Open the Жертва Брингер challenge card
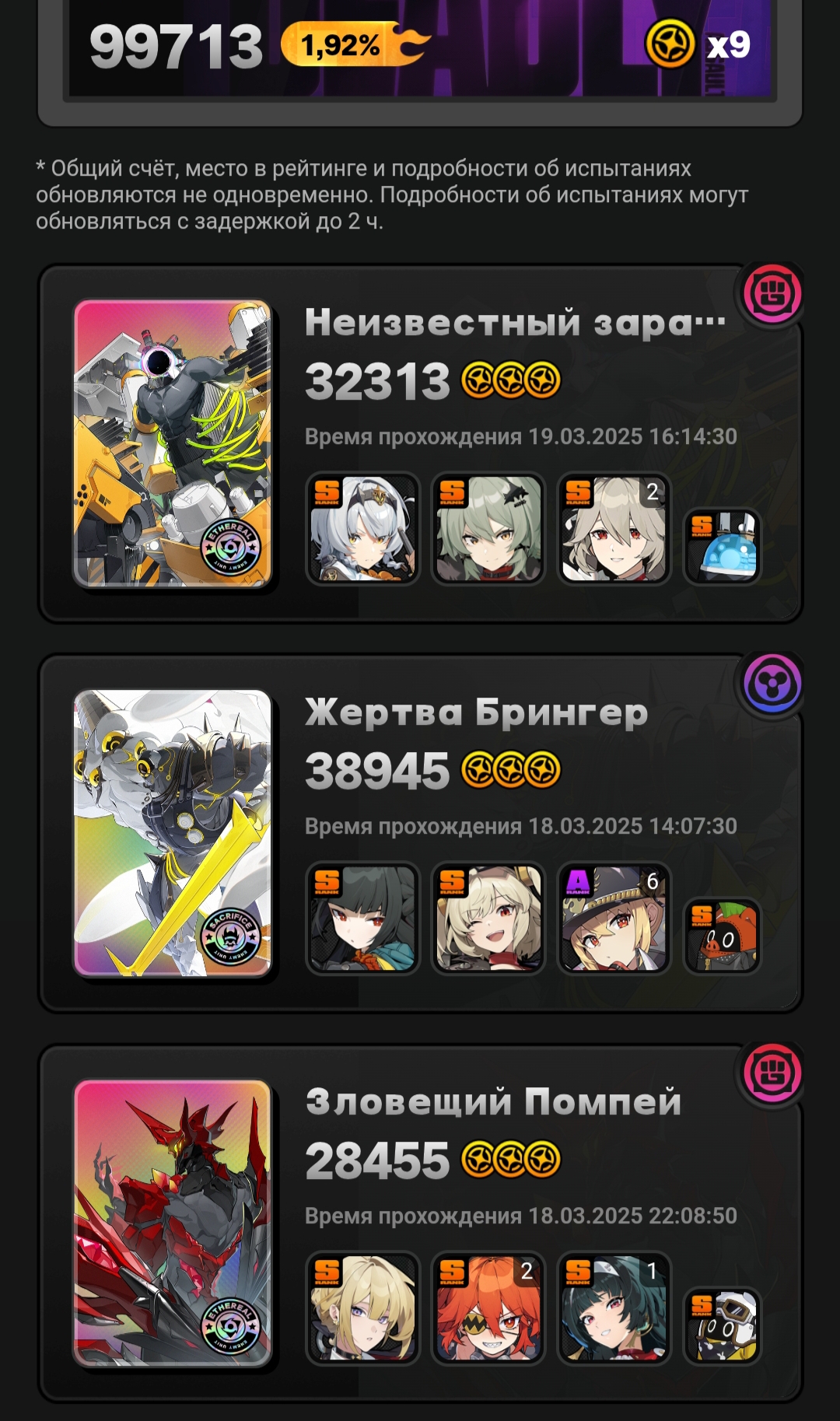The width and height of the screenshot is (840, 1421). tap(420, 833)
